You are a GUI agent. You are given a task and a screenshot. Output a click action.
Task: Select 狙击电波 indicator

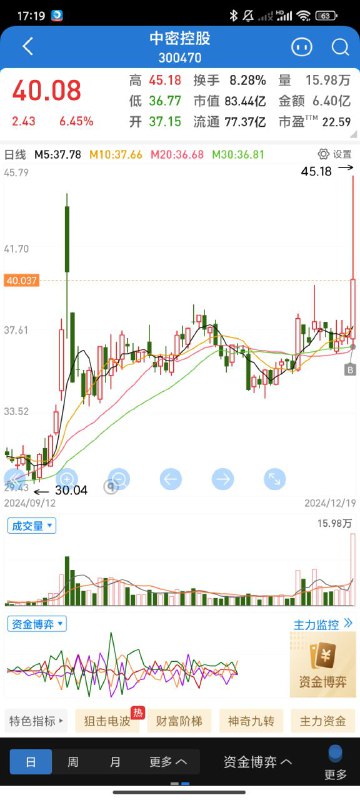tap(108, 721)
